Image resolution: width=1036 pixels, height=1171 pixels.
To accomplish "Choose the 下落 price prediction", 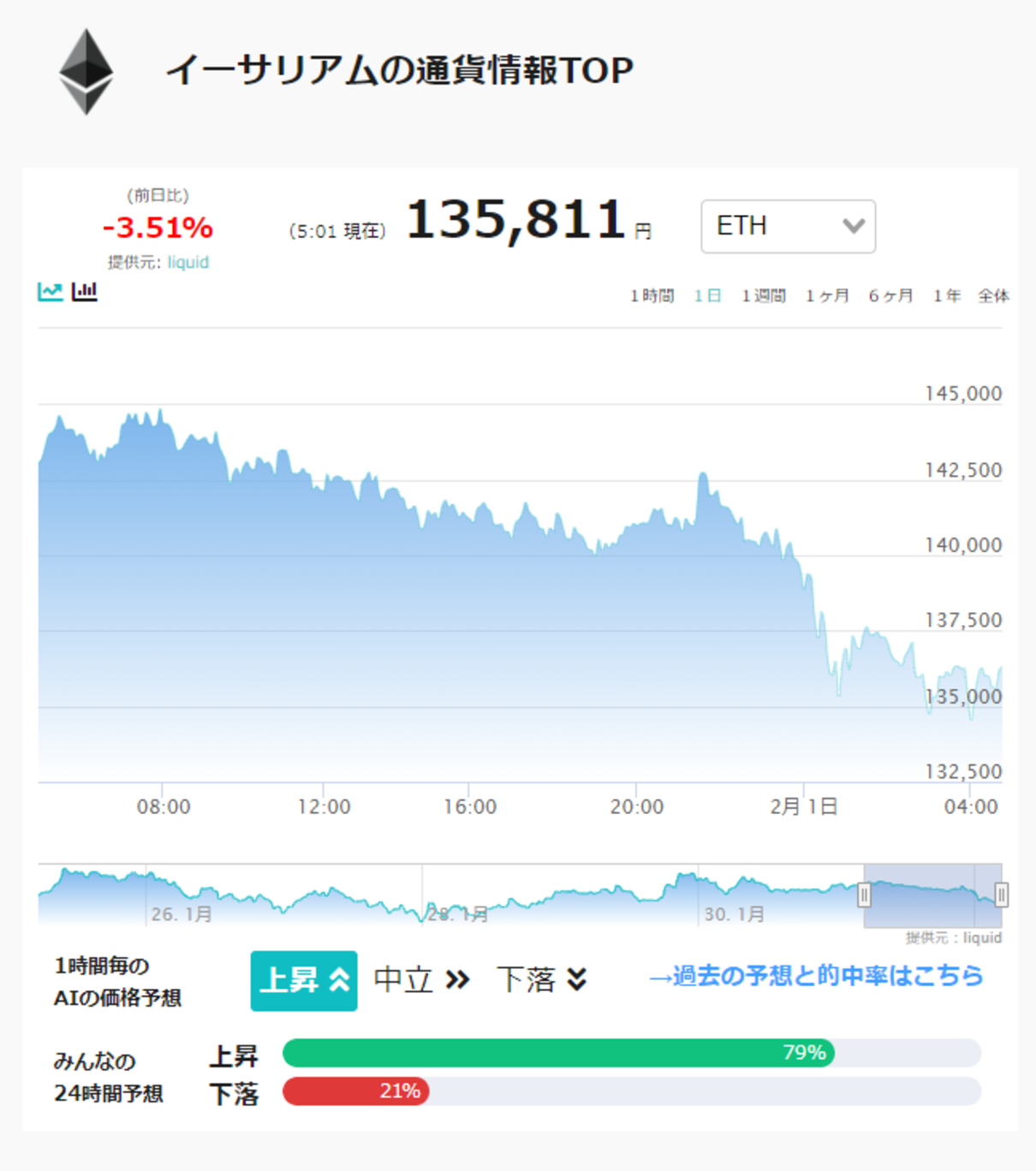I will (542, 980).
